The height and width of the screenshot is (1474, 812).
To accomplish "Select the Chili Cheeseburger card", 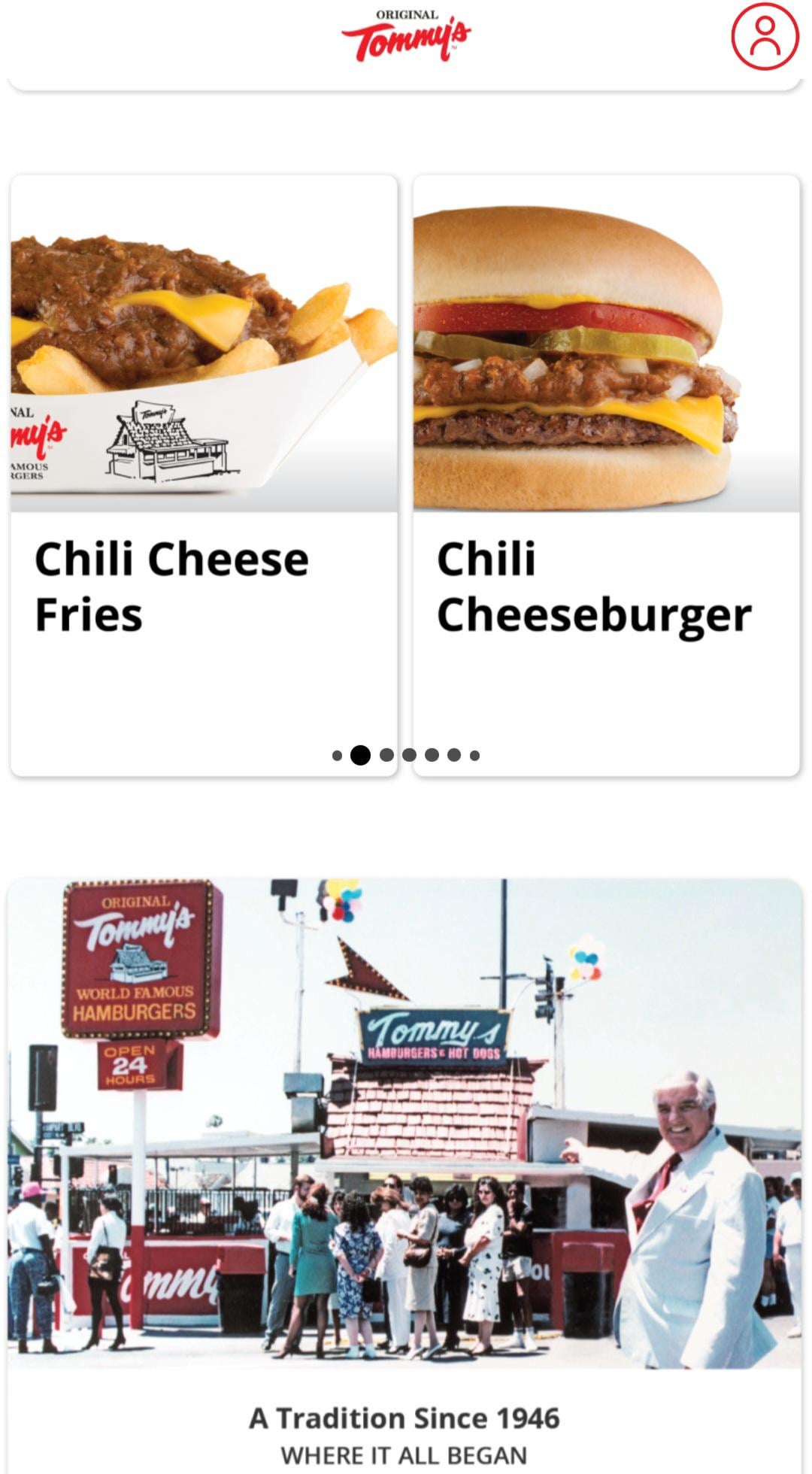I will tap(606, 475).
